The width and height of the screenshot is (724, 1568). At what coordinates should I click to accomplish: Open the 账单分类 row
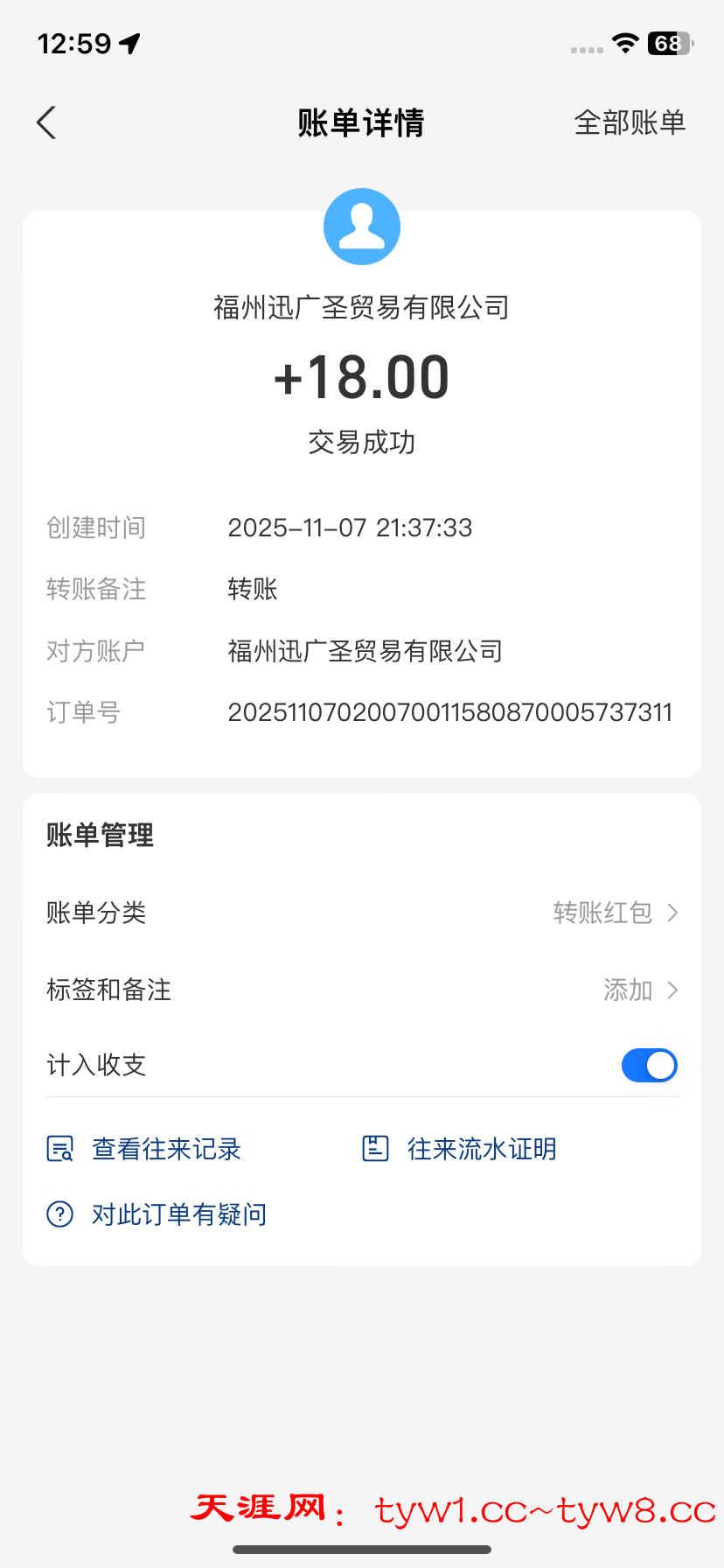click(362, 913)
